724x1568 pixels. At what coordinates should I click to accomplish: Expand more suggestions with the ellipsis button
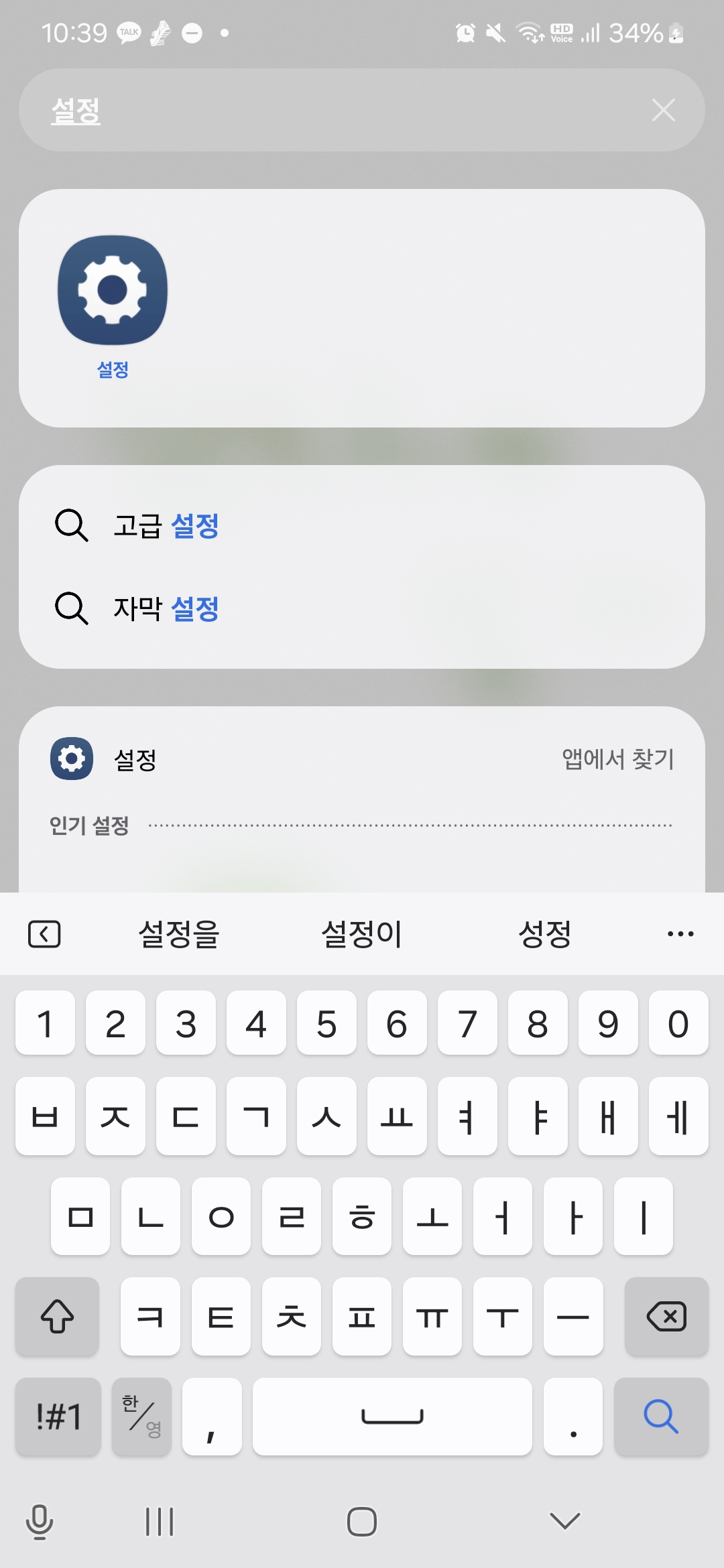pyautogui.click(x=680, y=933)
